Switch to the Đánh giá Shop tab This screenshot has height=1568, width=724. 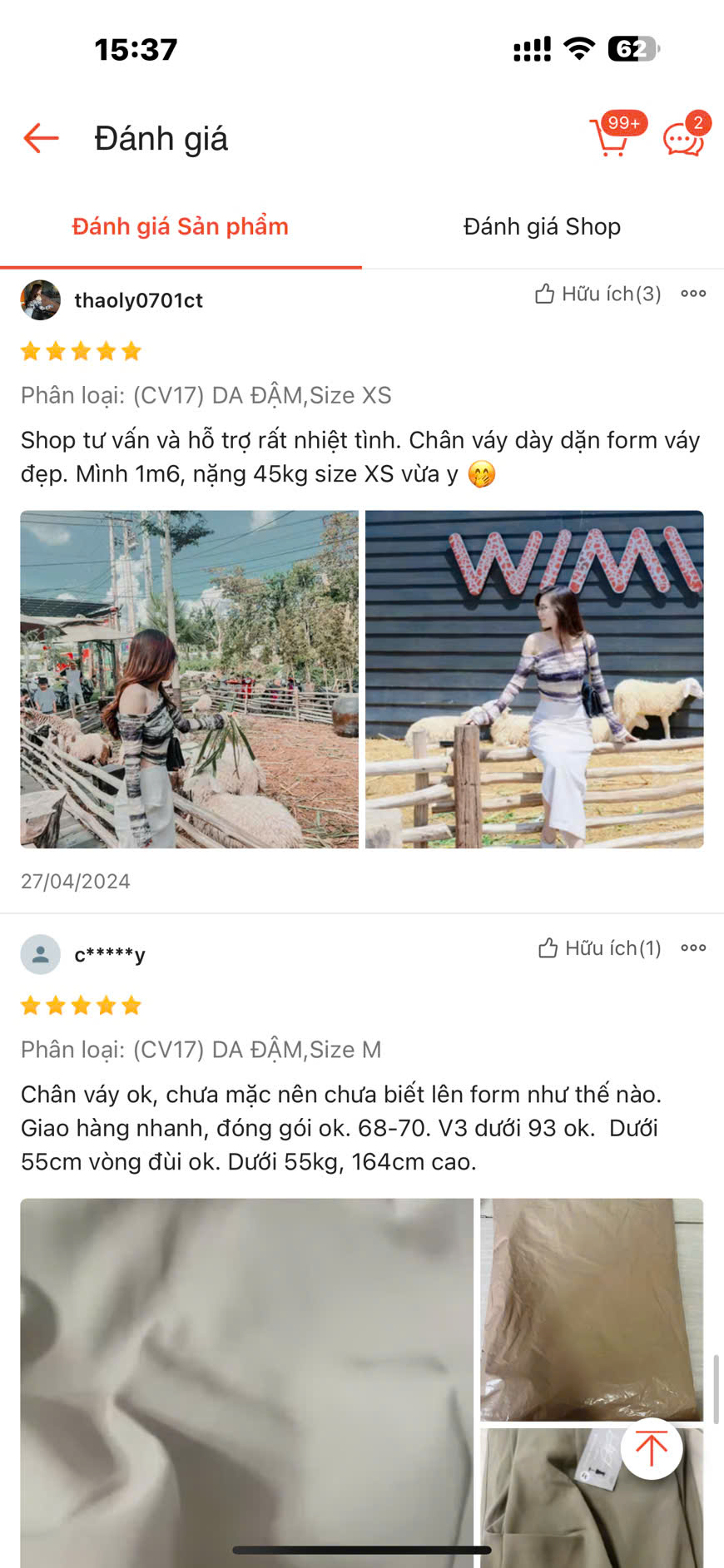pyautogui.click(x=542, y=226)
